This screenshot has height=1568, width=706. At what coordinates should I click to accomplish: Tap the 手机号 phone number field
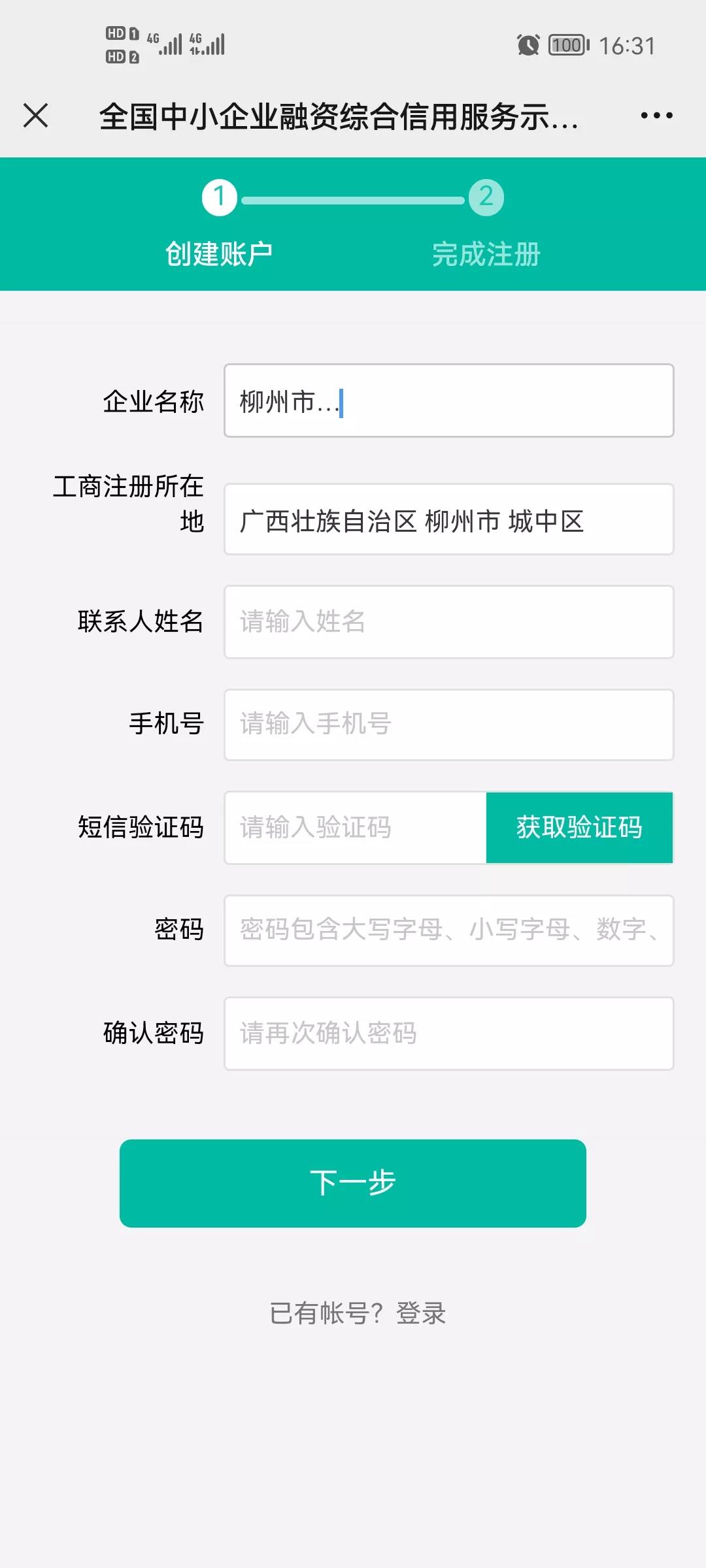point(448,724)
